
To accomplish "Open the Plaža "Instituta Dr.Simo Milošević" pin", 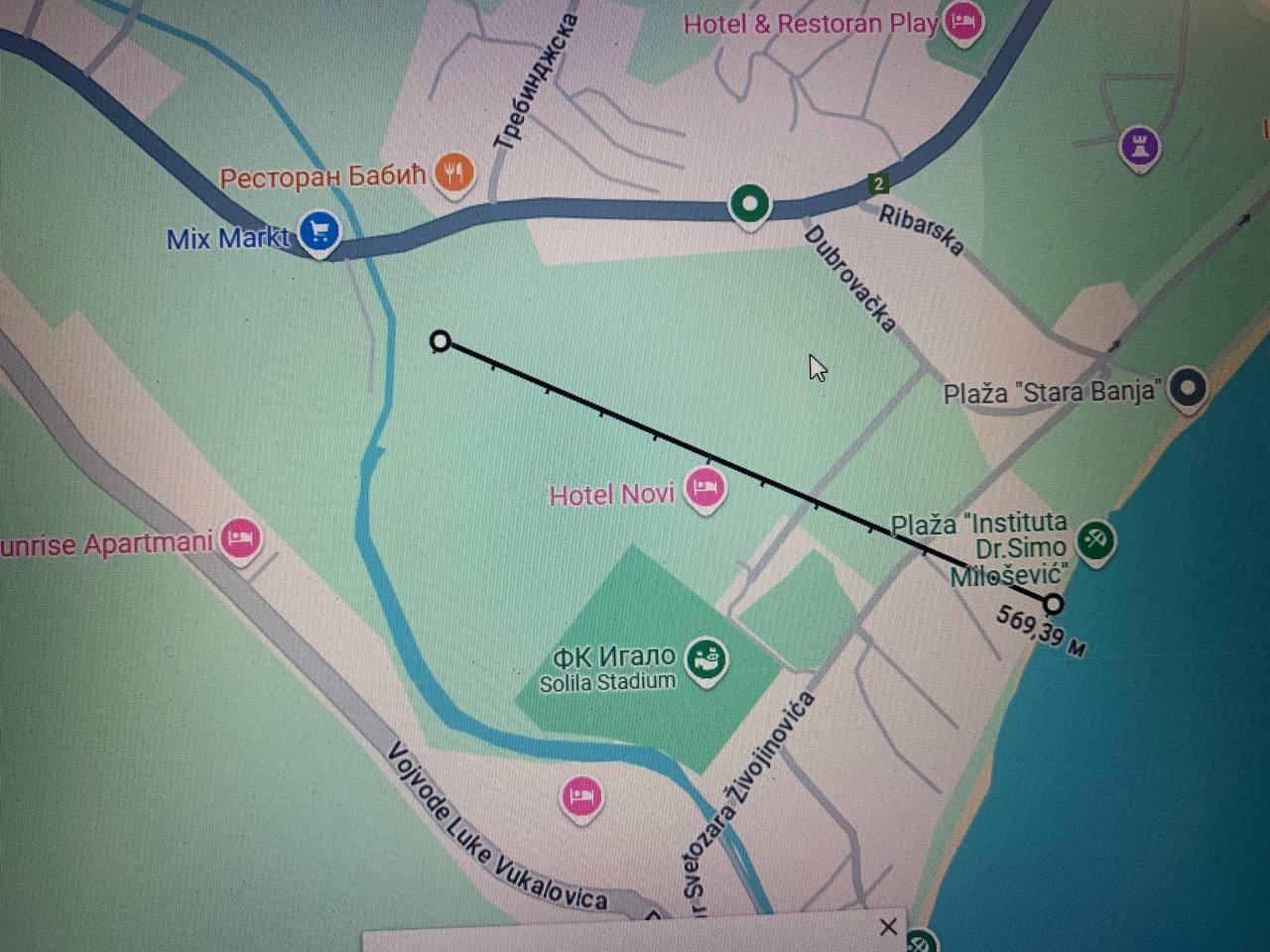I will (x=1095, y=541).
